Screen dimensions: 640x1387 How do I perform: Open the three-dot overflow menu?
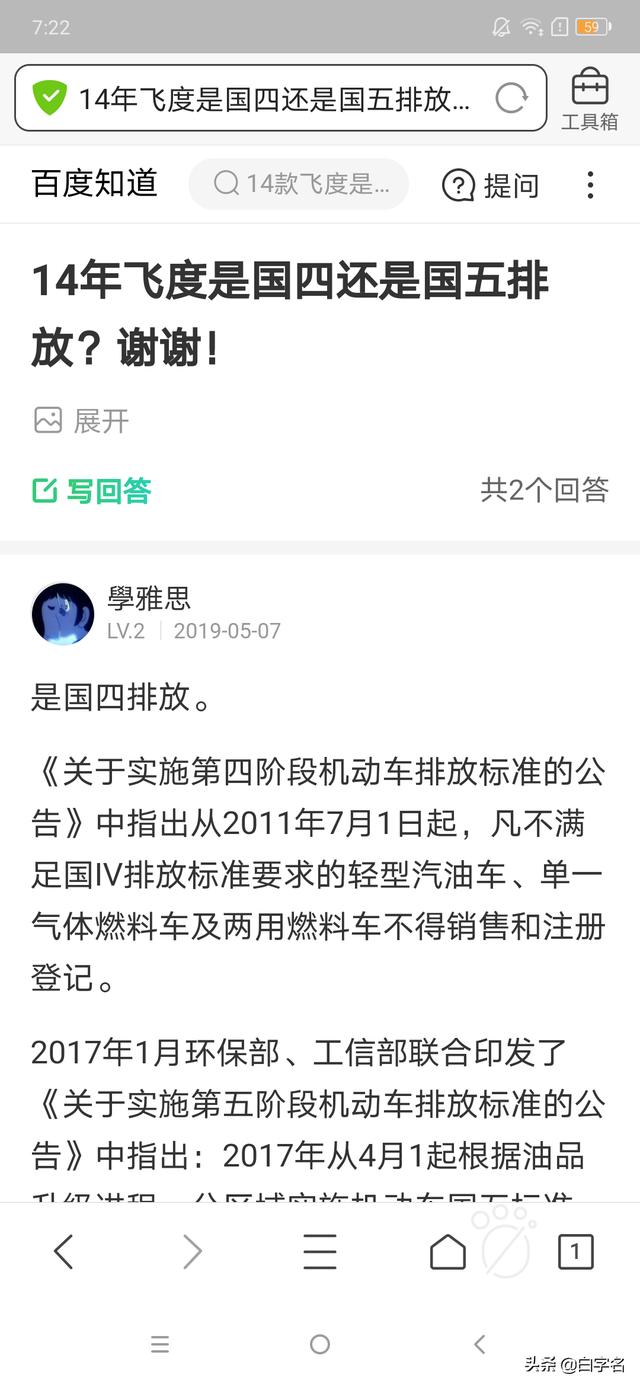[x=590, y=185]
